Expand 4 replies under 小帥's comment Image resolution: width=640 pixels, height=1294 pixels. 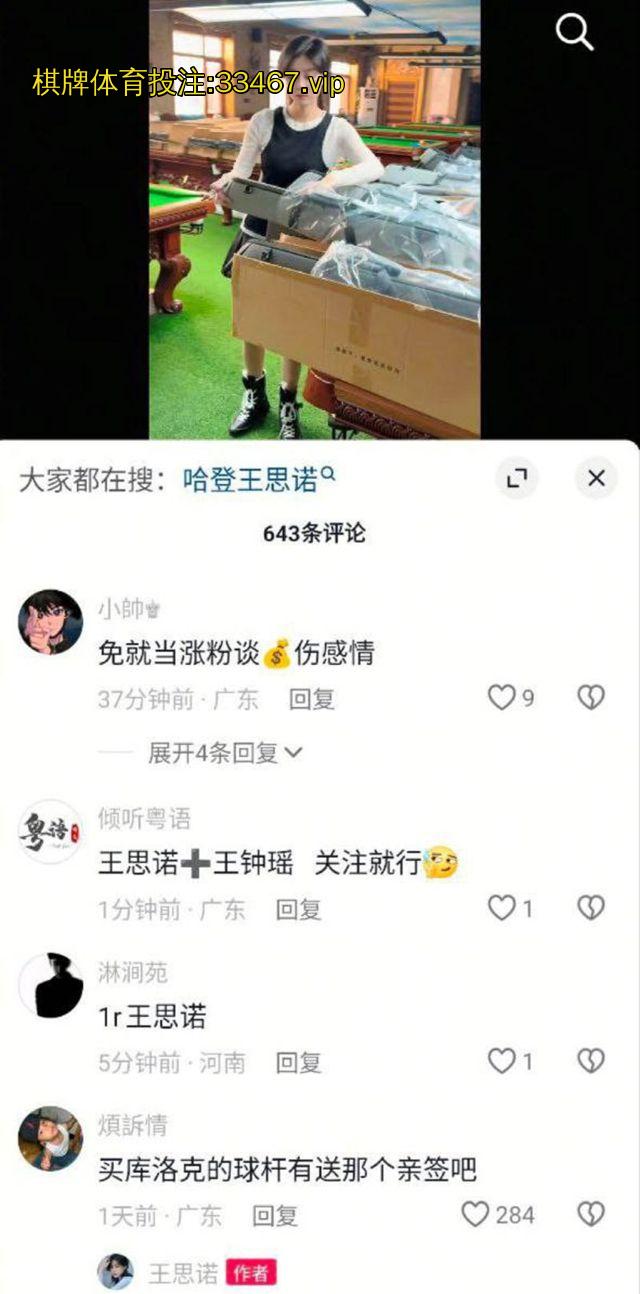coord(224,753)
